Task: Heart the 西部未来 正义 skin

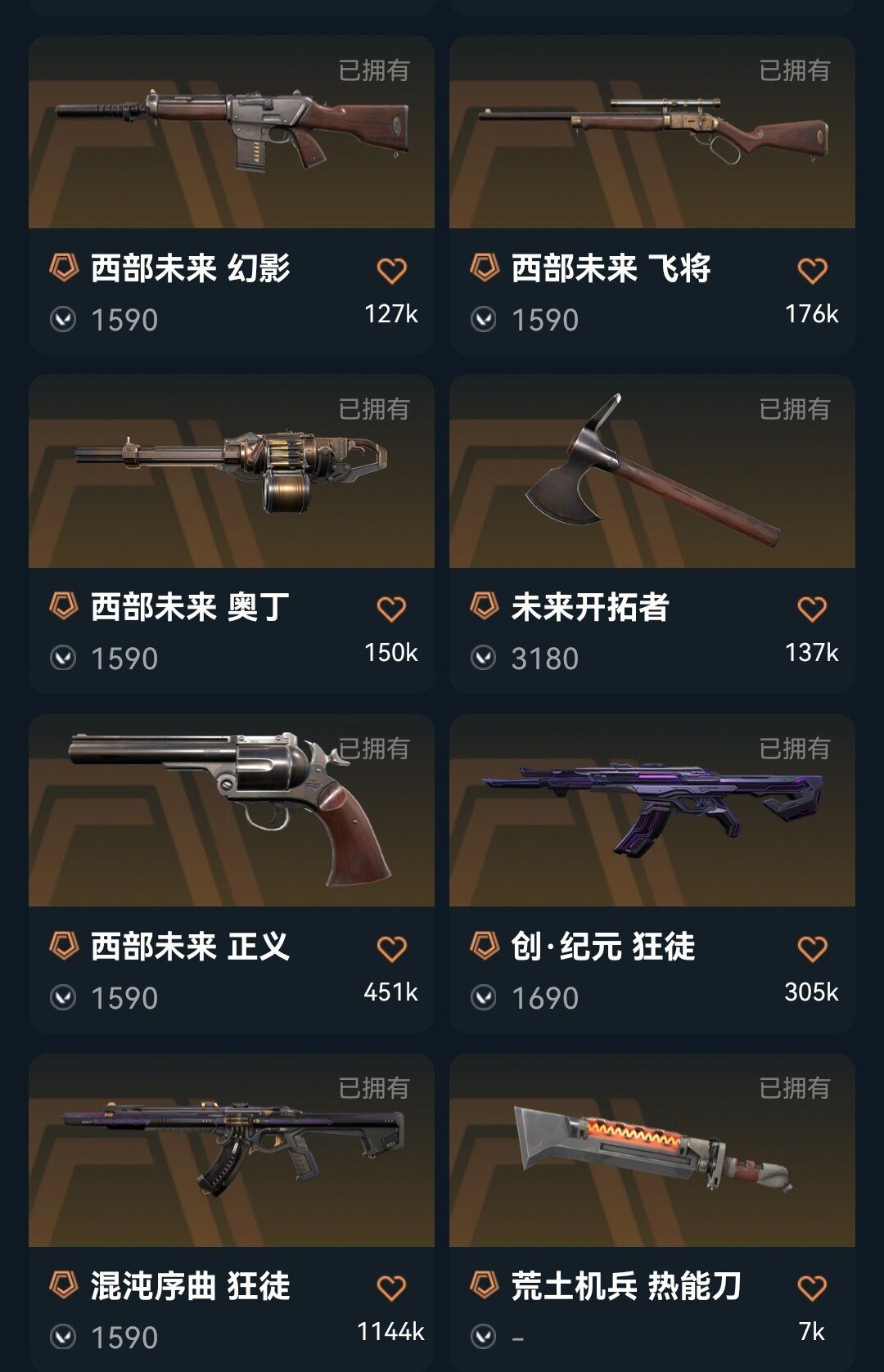Action: click(x=391, y=949)
